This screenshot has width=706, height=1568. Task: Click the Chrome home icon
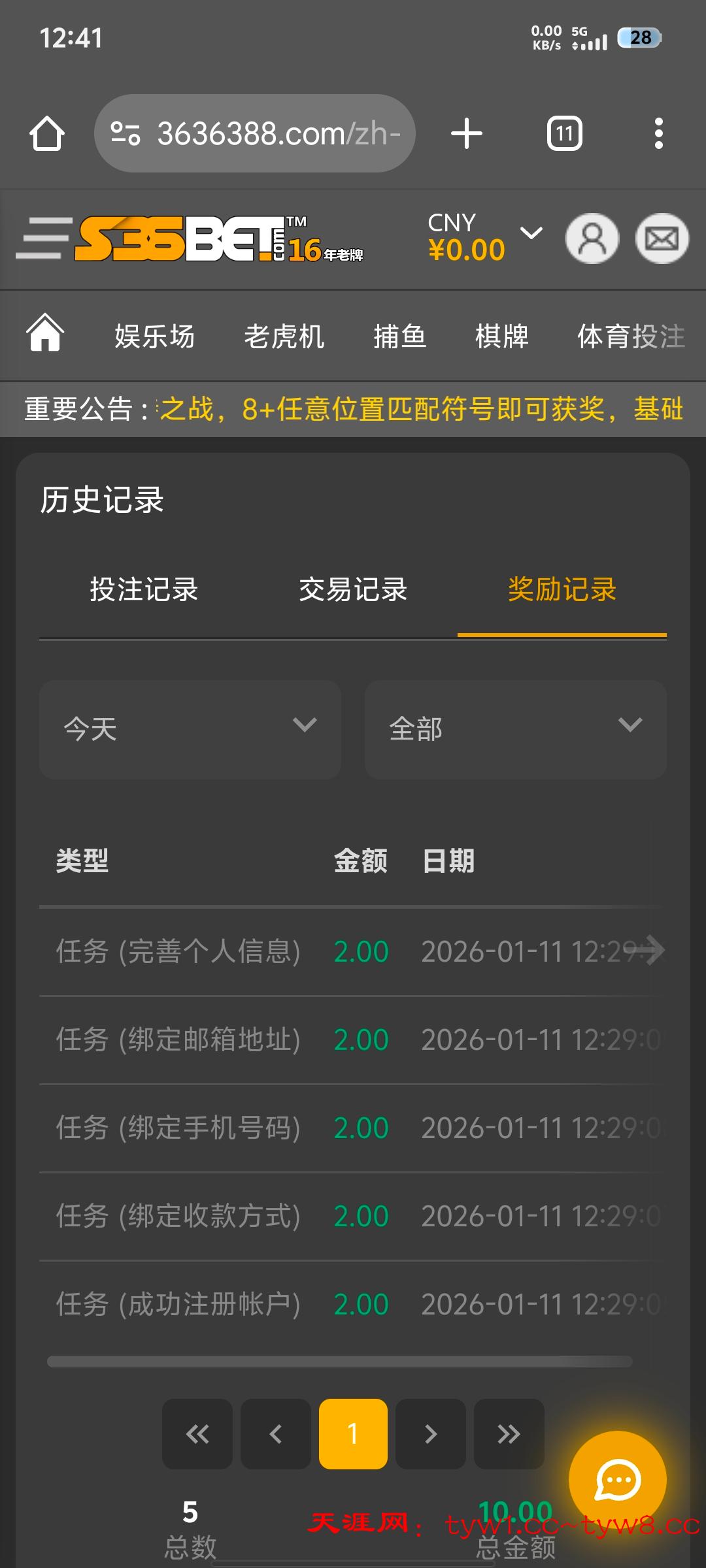[46, 133]
